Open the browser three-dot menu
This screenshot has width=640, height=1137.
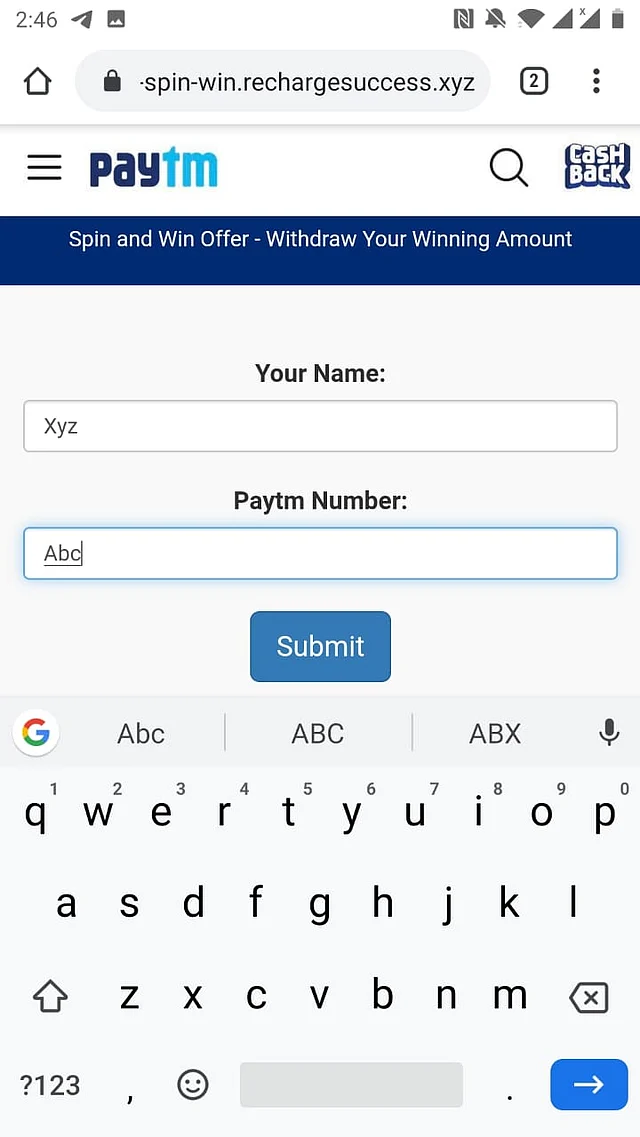(596, 81)
